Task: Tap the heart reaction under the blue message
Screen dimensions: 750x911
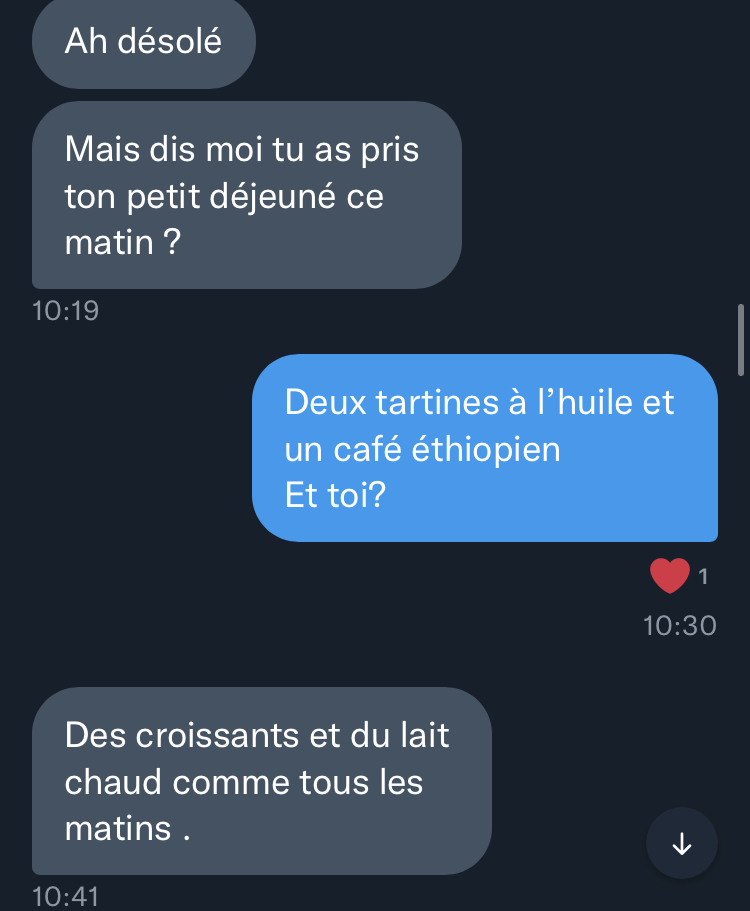Action: [670, 576]
